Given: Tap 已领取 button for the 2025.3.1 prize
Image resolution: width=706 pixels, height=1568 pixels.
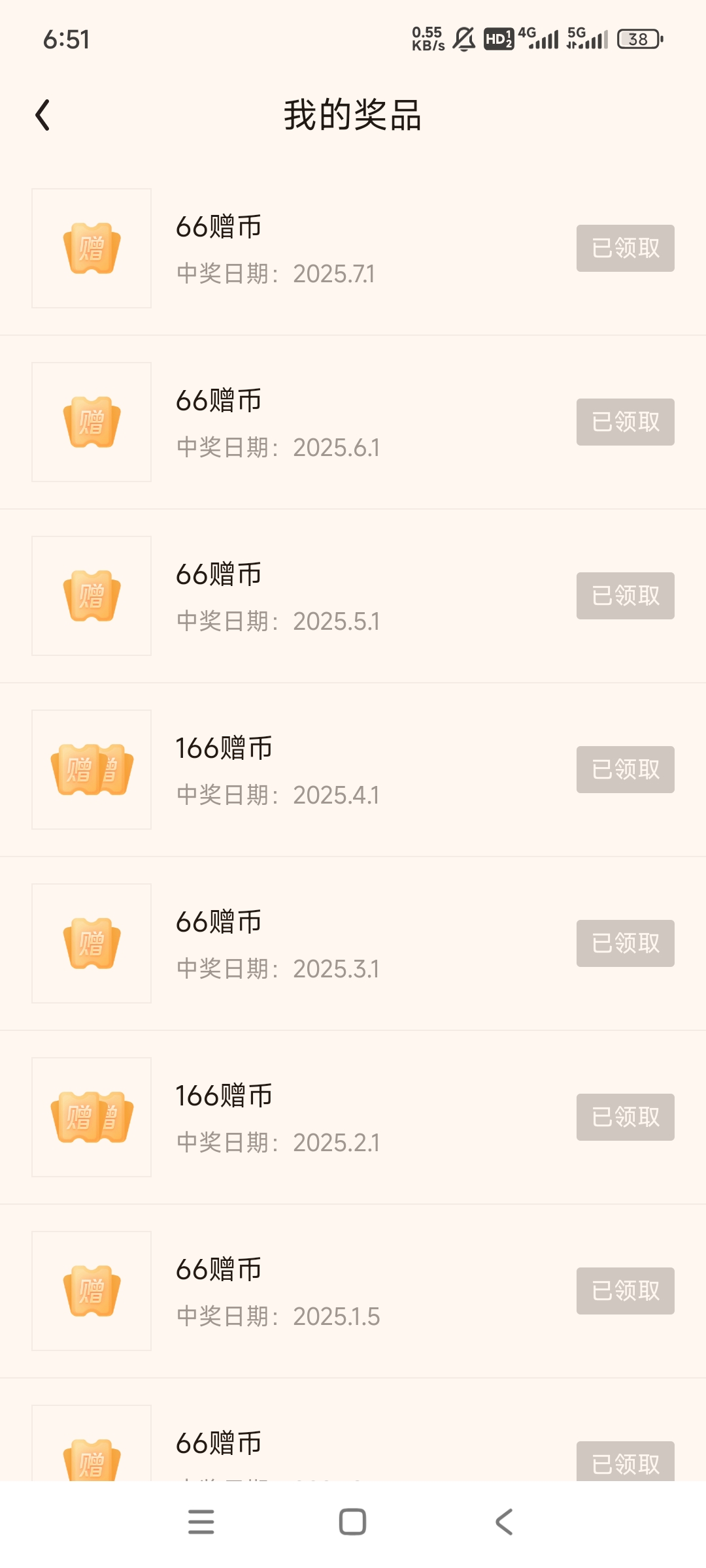Looking at the screenshot, I should coord(625,943).
